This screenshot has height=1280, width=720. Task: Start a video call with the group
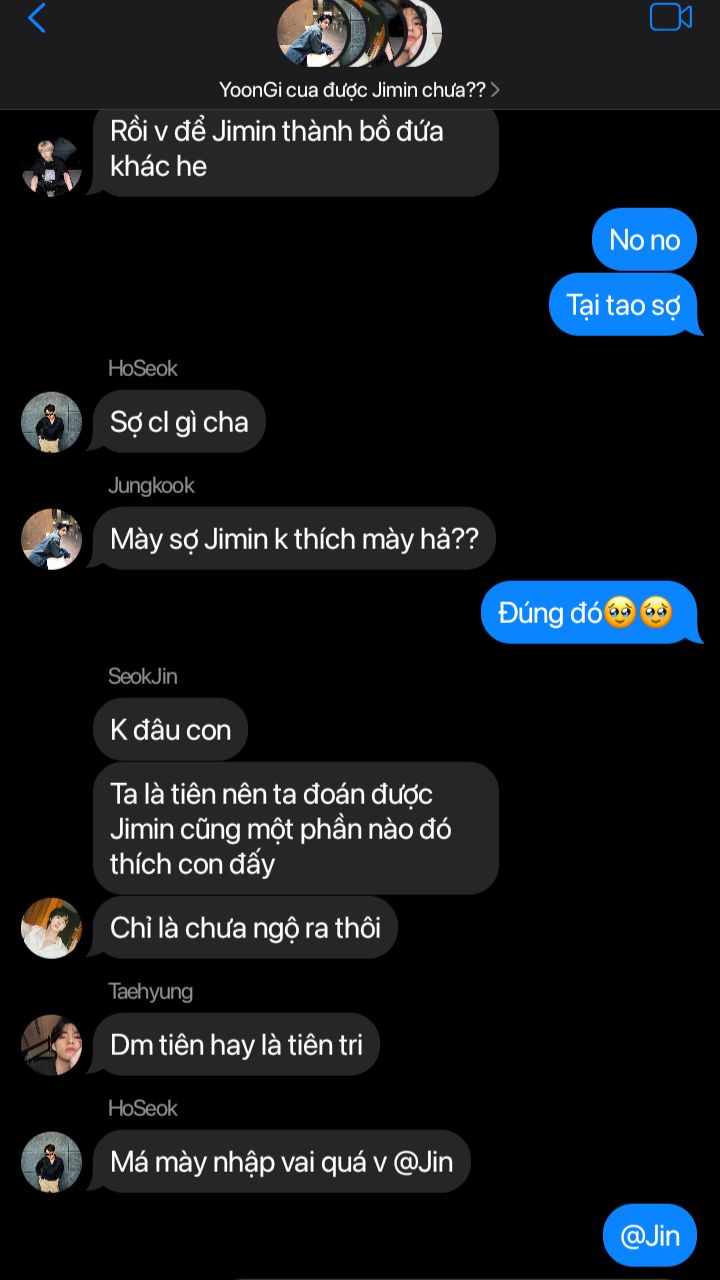click(670, 18)
